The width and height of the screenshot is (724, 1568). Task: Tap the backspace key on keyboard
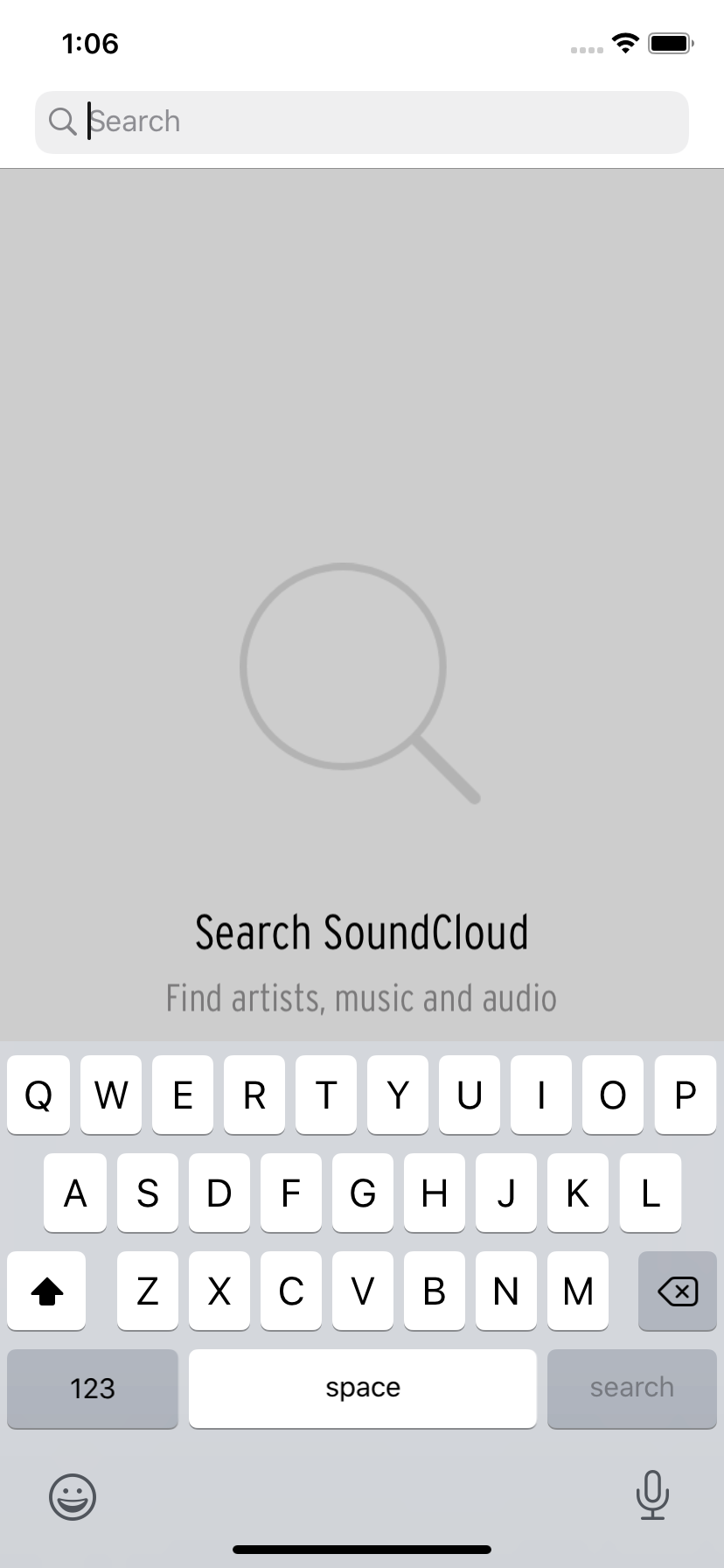(677, 1291)
